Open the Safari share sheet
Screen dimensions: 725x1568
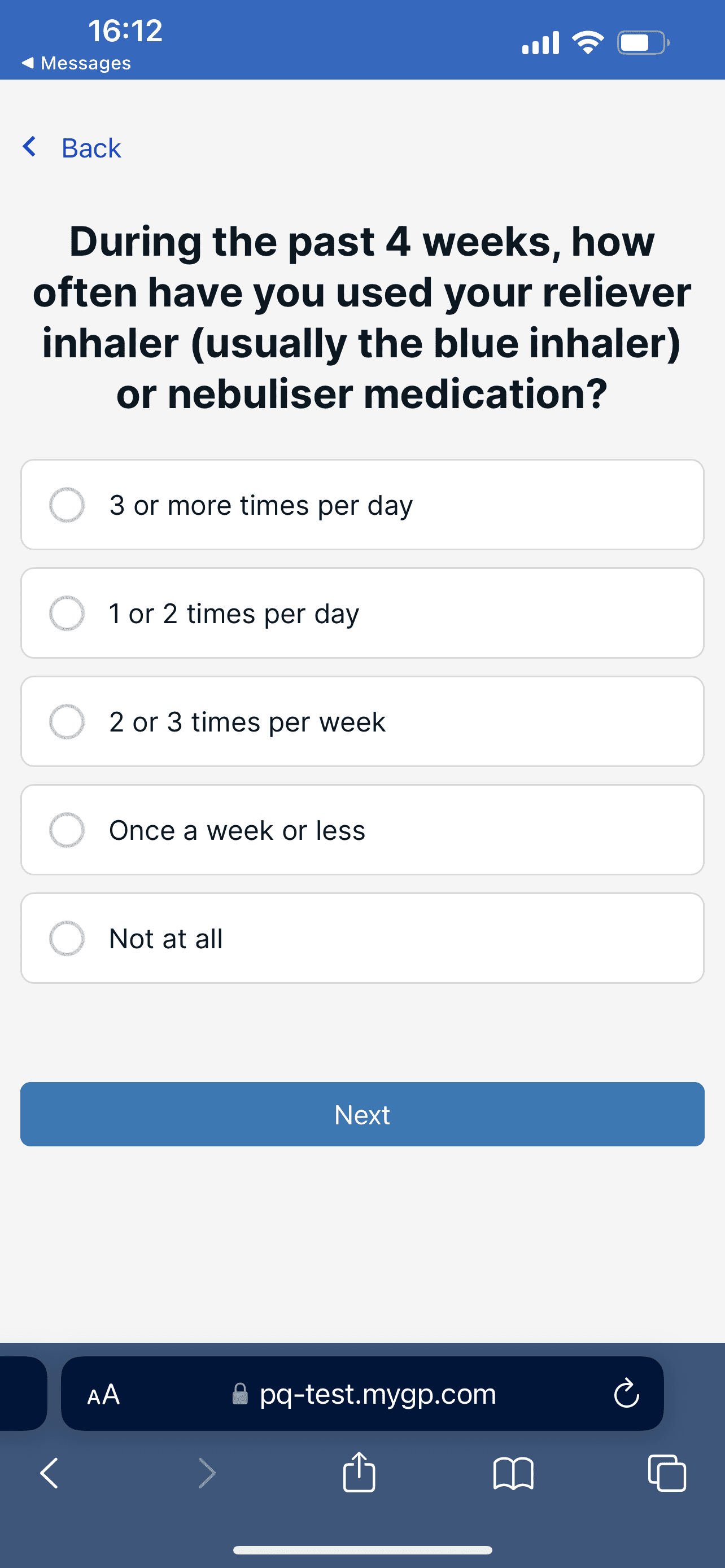click(x=359, y=1472)
